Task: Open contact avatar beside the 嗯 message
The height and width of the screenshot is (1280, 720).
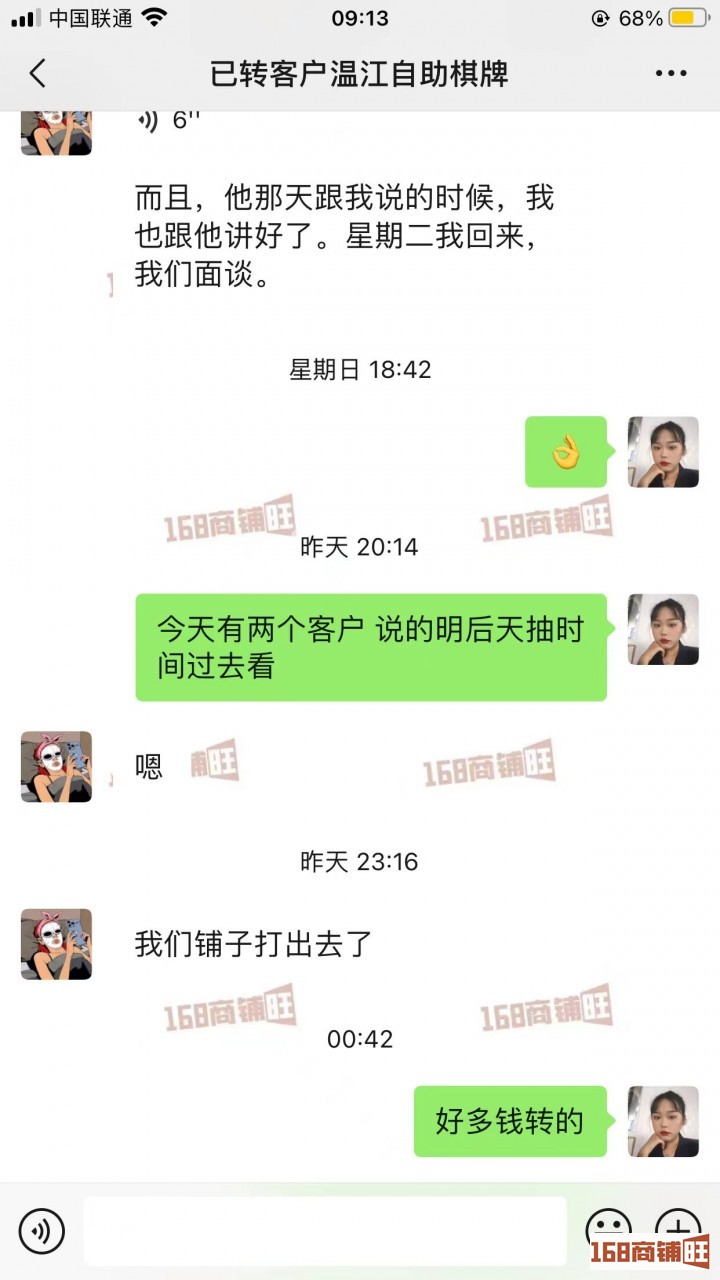Action: click(x=56, y=766)
